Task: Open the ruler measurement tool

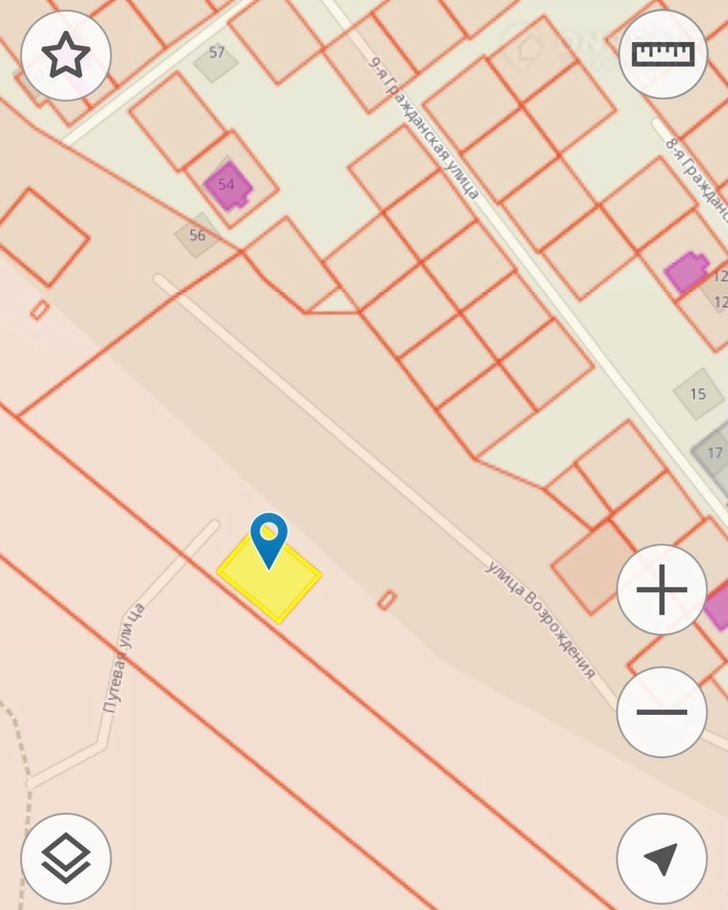Action: 663,55
